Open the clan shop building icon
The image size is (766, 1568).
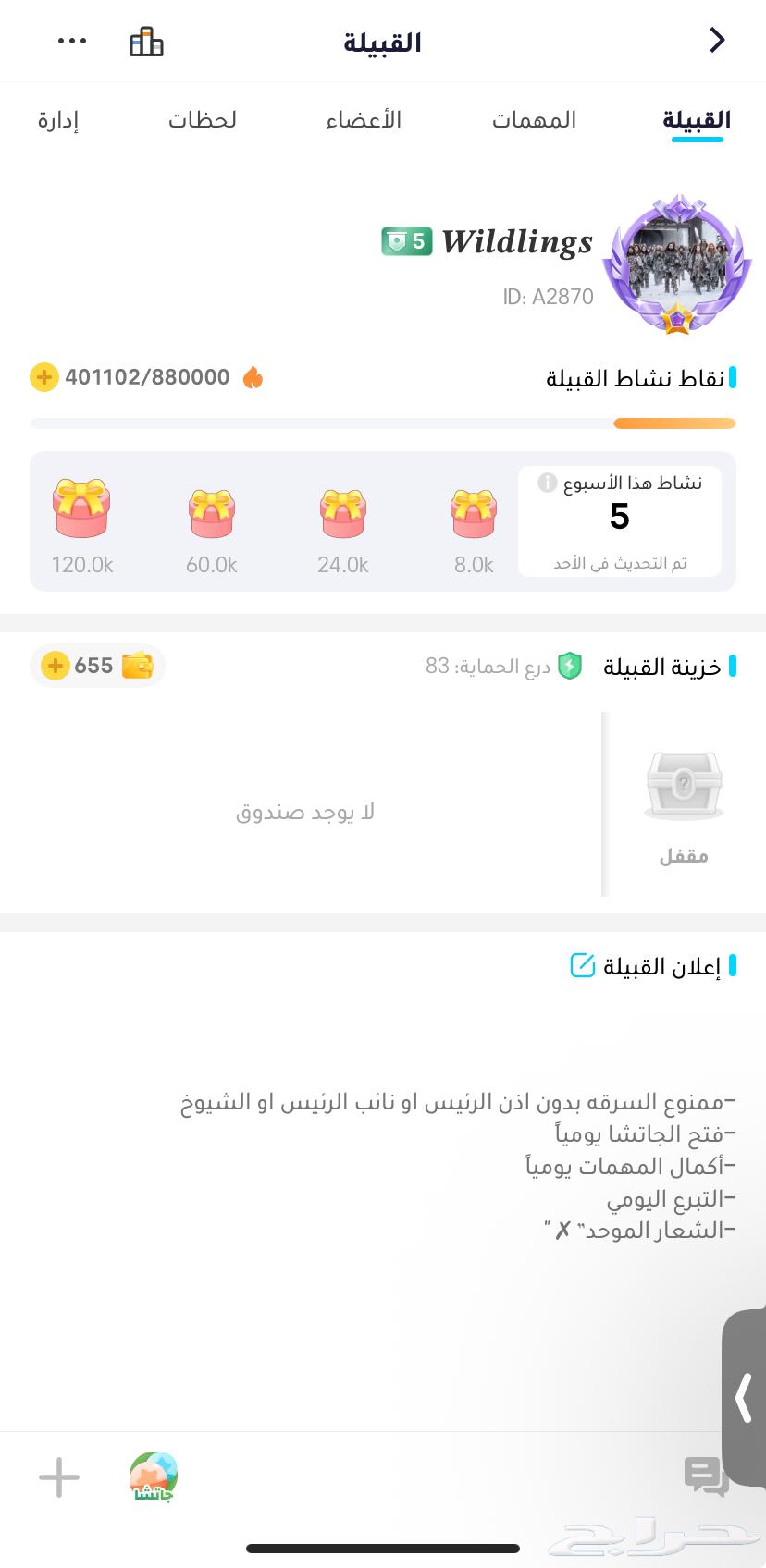pos(147,41)
